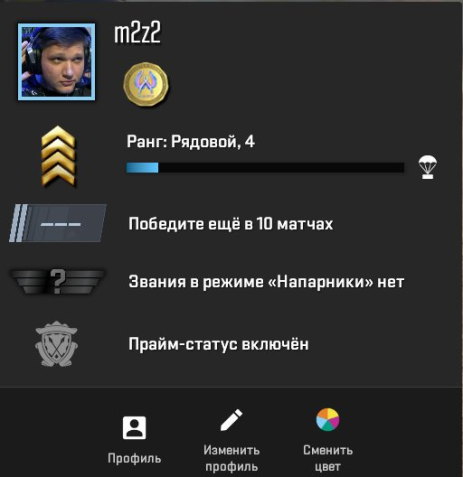Tap Изменить профиль pencil button
The width and height of the screenshot is (463, 477).
click(231, 440)
